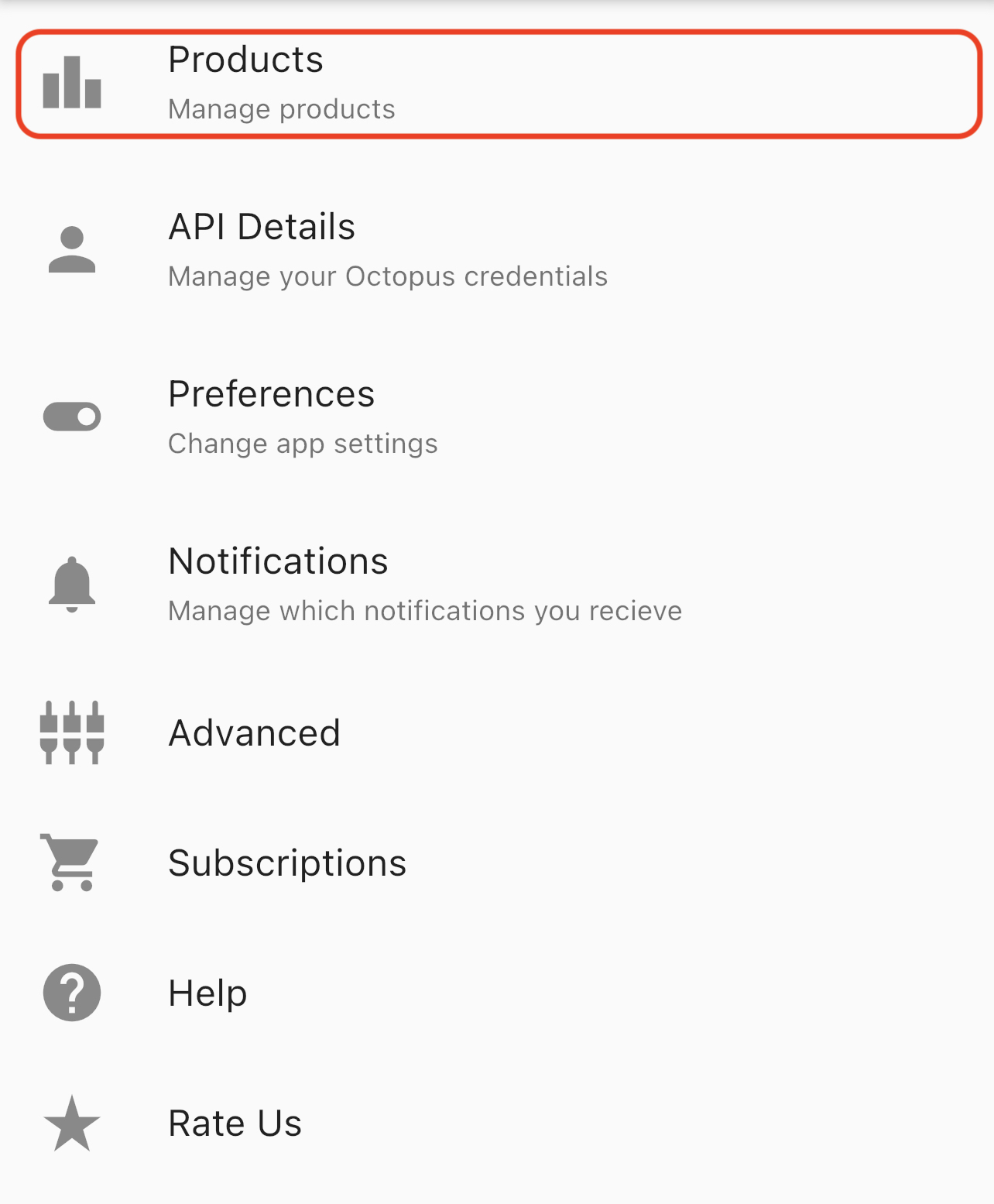Select the Advanced option
This screenshot has height=1204, width=994.
497,732
